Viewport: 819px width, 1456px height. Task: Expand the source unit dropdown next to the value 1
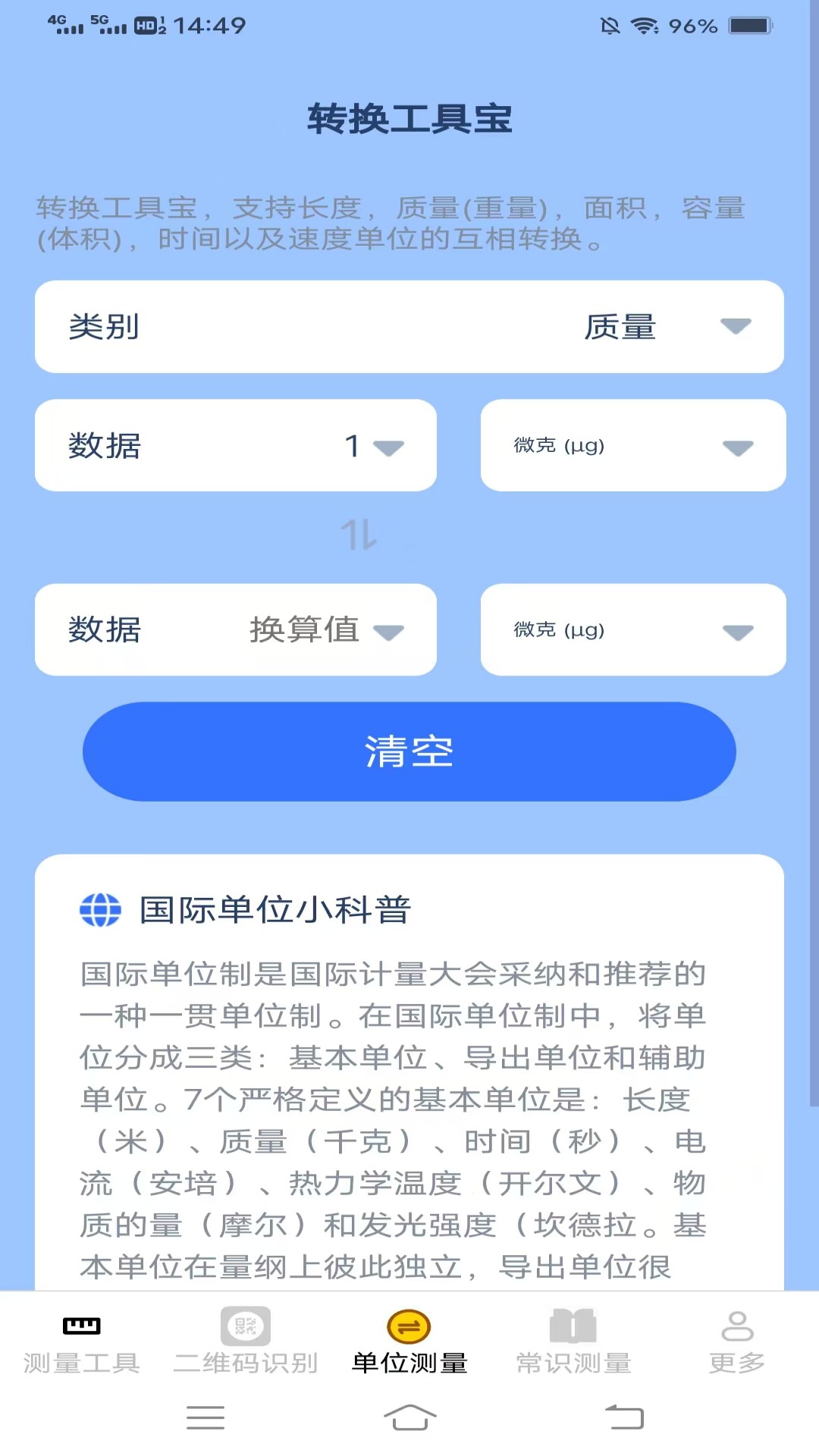(633, 445)
